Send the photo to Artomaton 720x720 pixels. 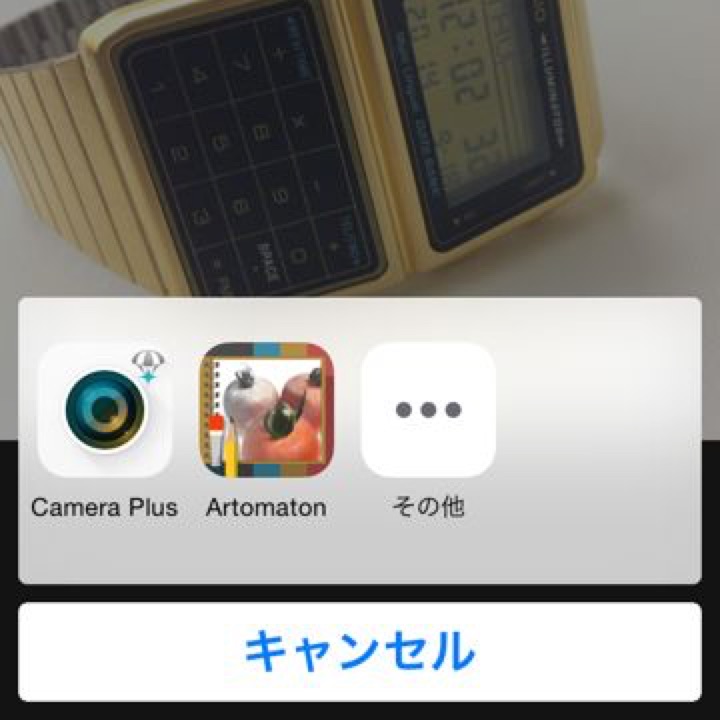point(266,410)
